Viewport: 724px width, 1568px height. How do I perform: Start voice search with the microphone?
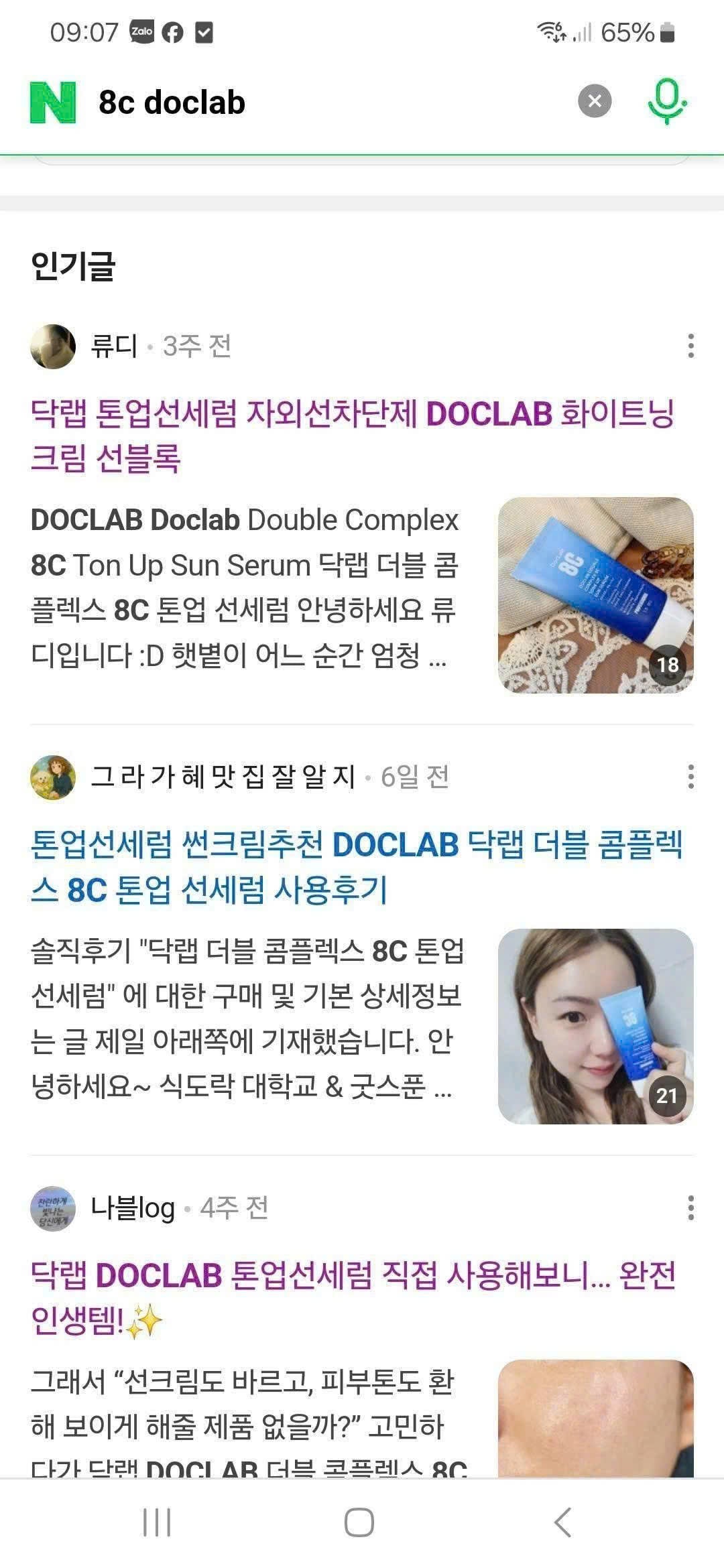point(667,101)
